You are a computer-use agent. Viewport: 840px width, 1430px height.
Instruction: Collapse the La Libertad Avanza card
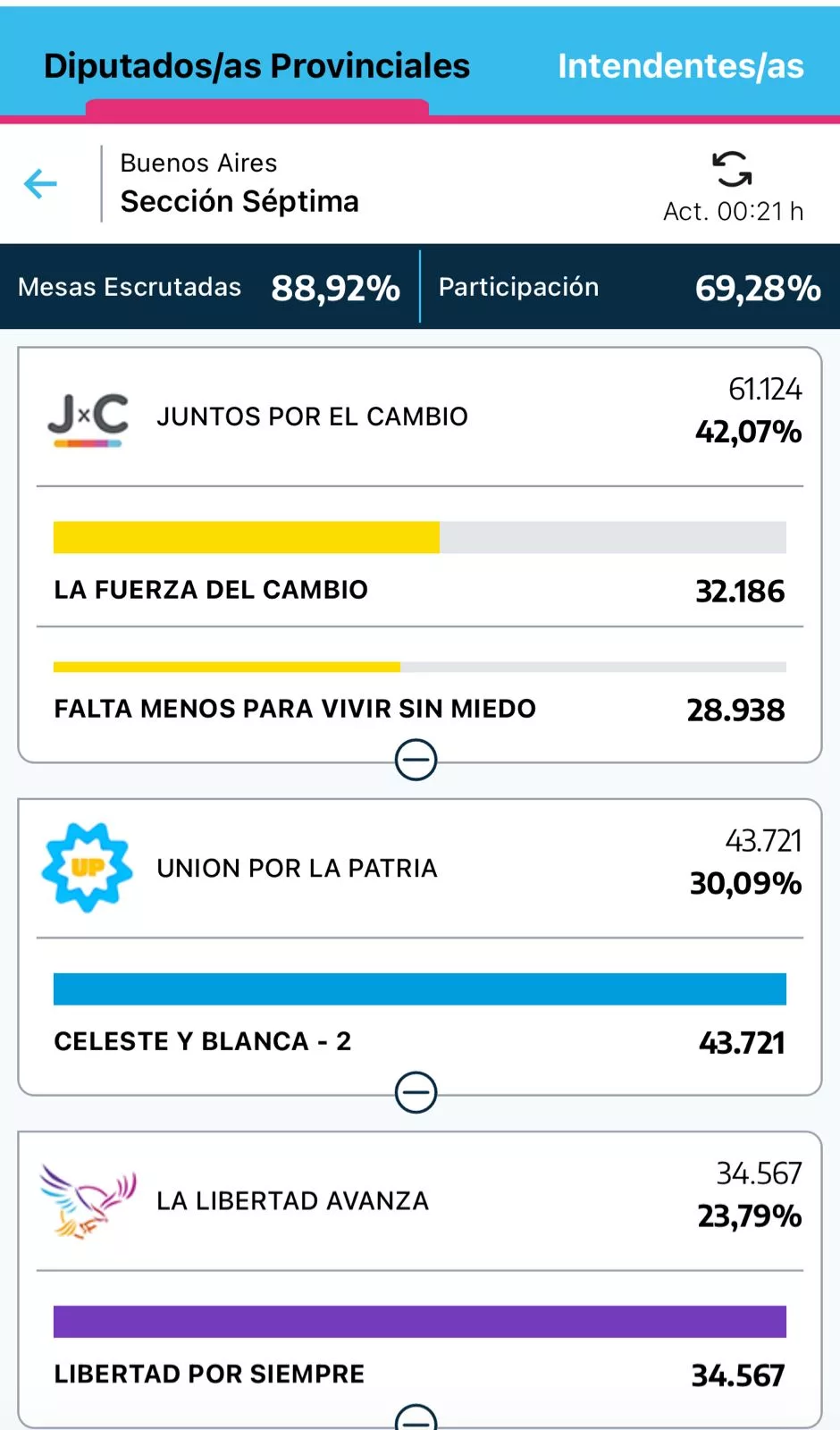pos(416,1419)
